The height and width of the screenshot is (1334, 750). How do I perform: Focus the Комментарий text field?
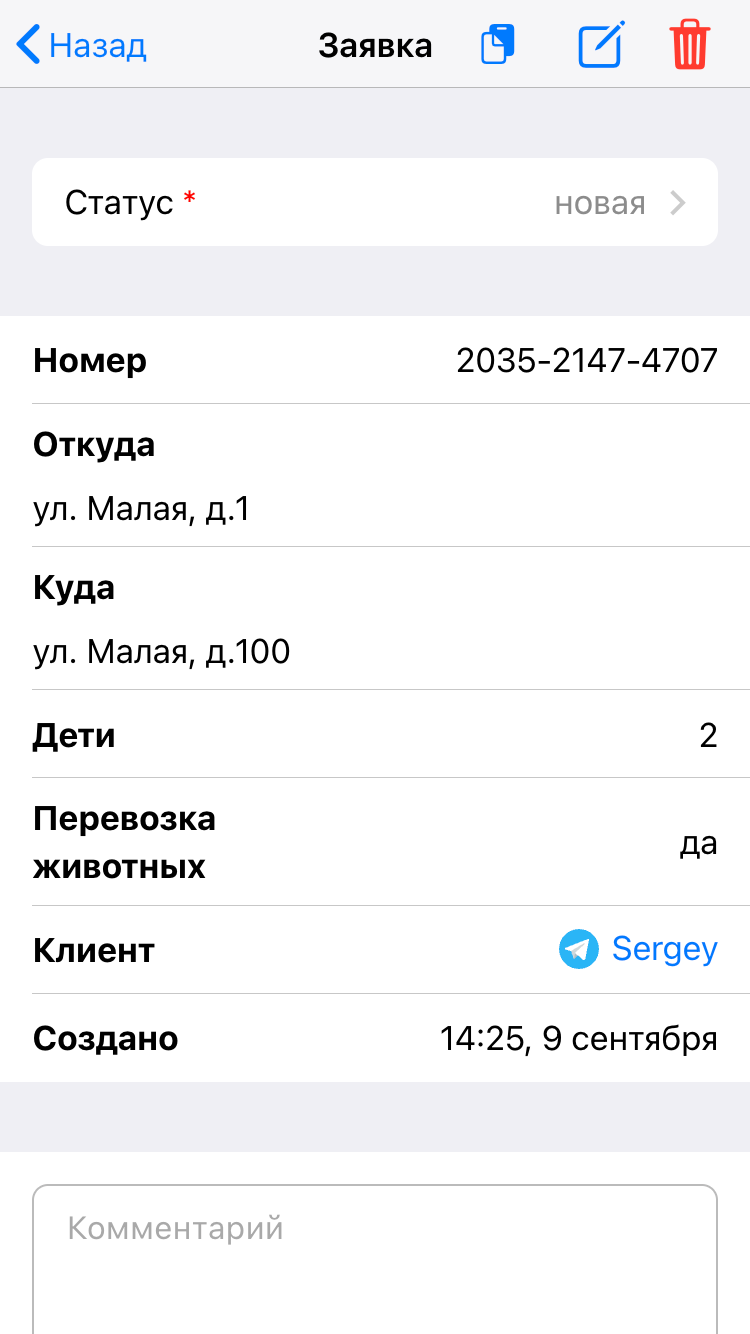375,1260
